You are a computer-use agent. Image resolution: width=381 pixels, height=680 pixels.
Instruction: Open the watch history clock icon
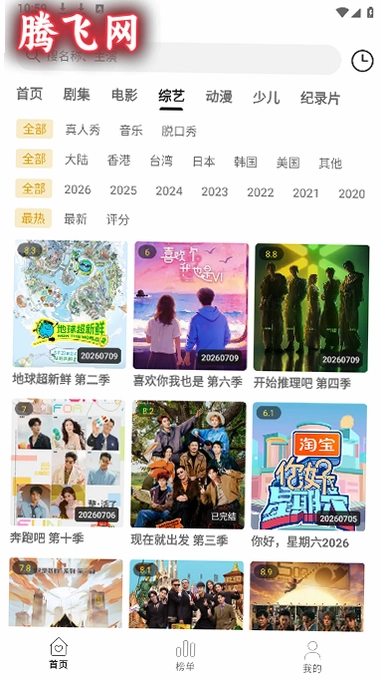pos(362,61)
